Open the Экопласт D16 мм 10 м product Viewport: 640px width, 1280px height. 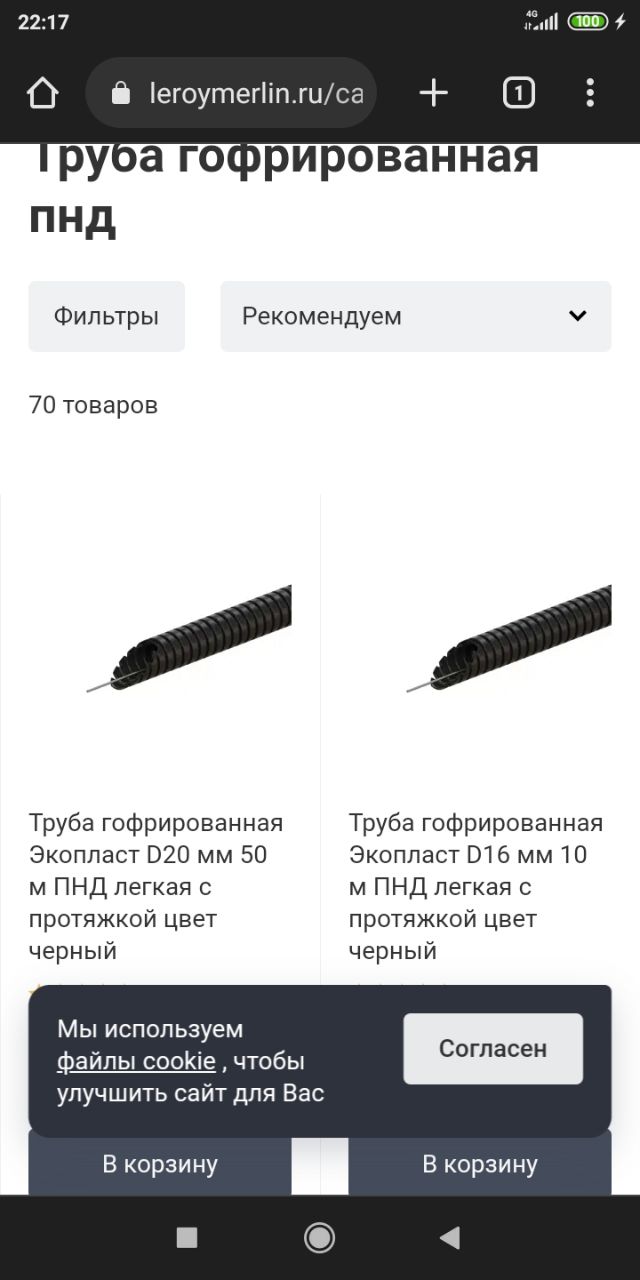476,886
